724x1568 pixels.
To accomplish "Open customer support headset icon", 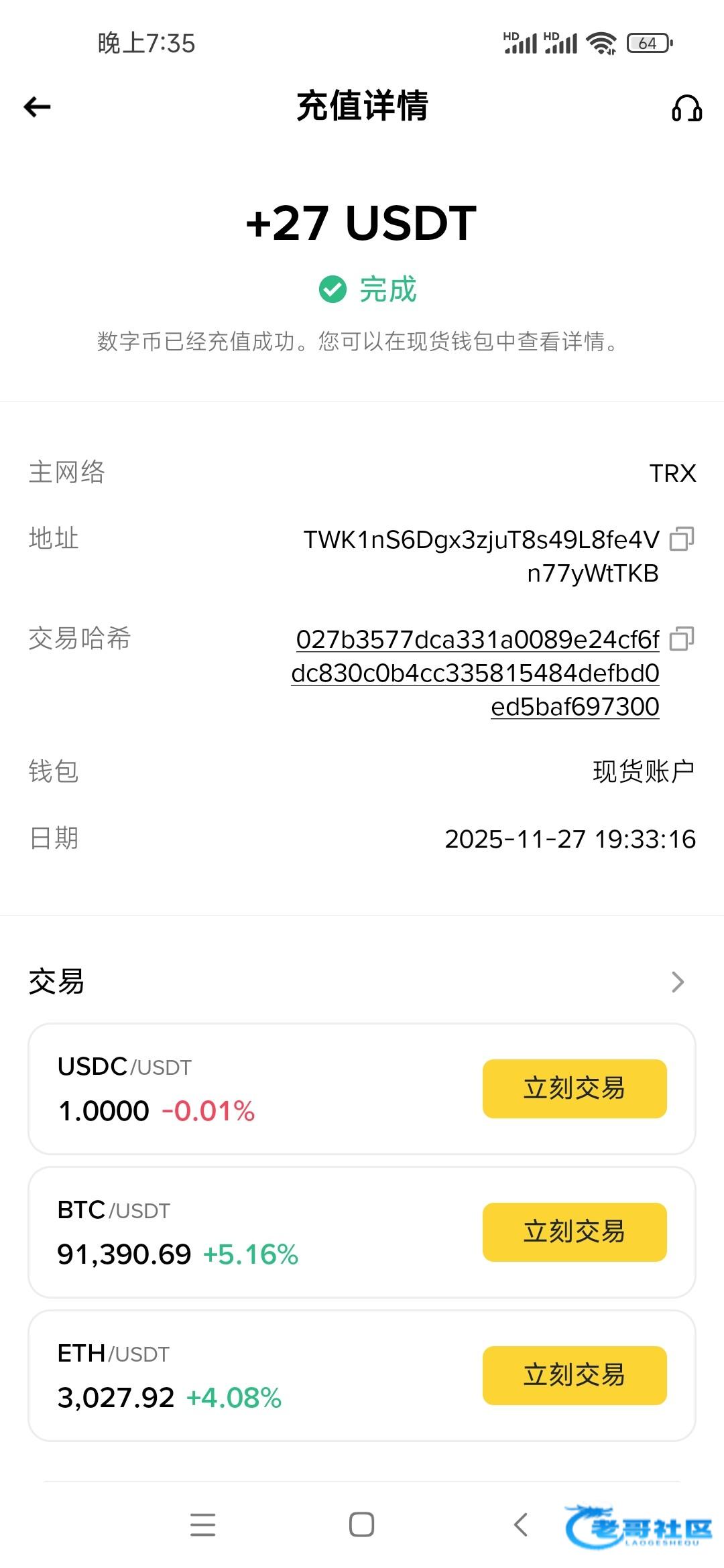I will pos(686,108).
